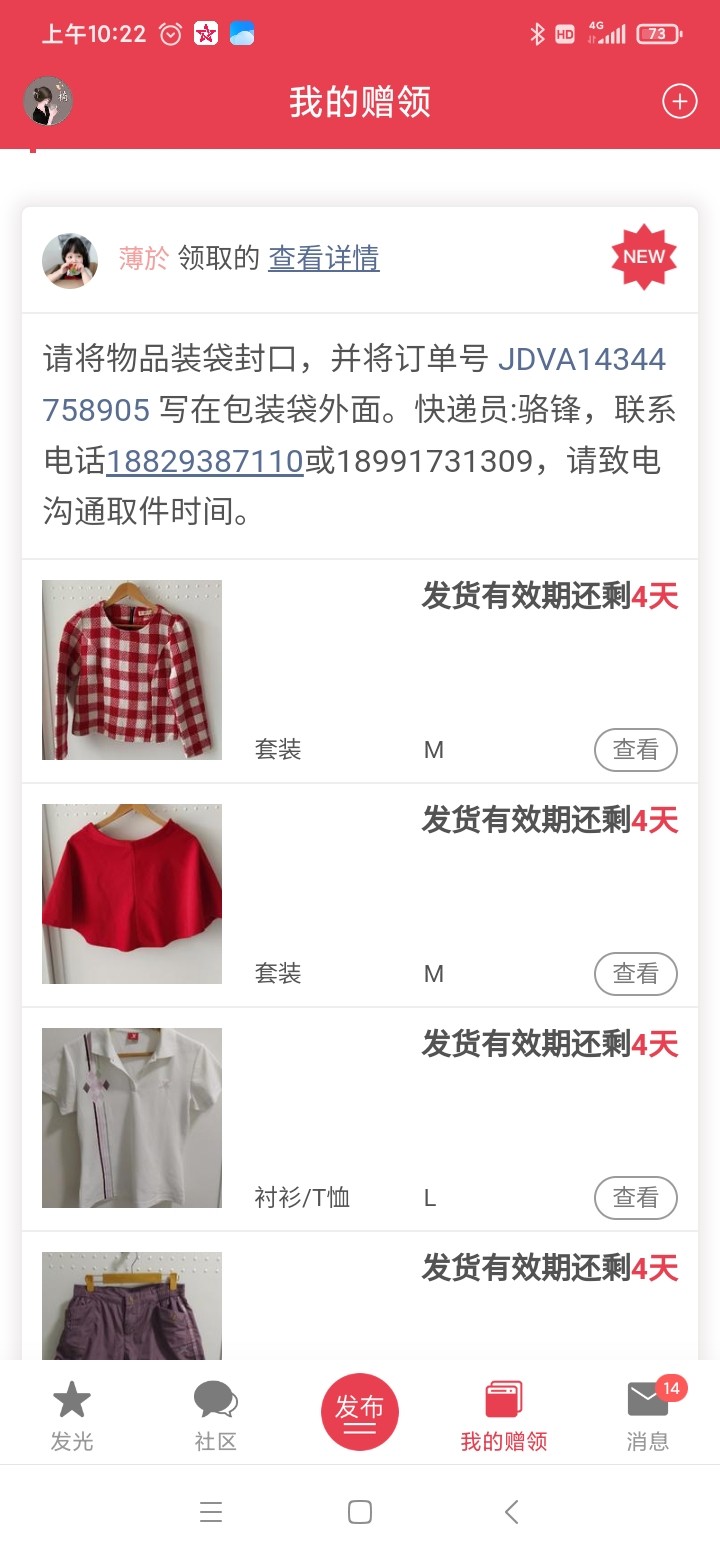The height and width of the screenshot is (1560, 720).
Task: Tap the plus icon in header
Action: point(679,101)
